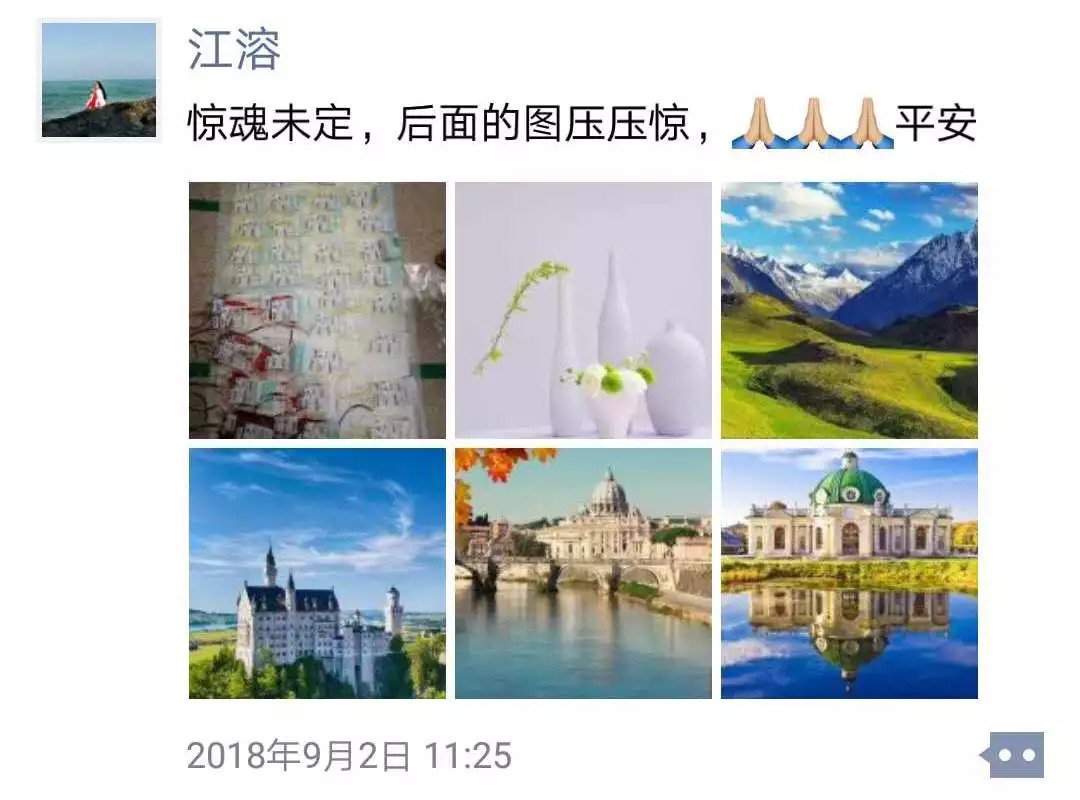The height and width of the screenshot is (800, 1080).
Task: Open the like and comment menu
Action: click(x=1015, y=755)
